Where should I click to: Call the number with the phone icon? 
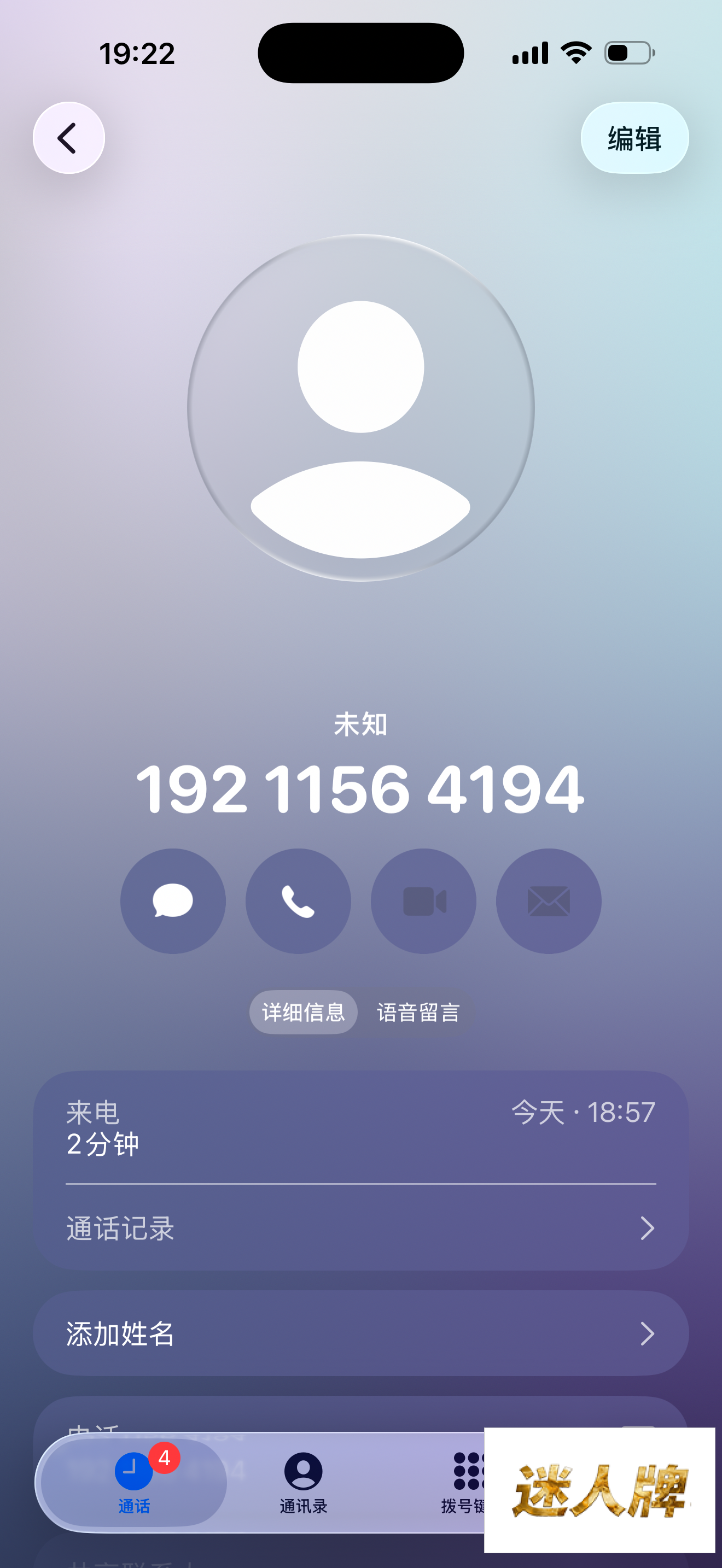(298, 901)
